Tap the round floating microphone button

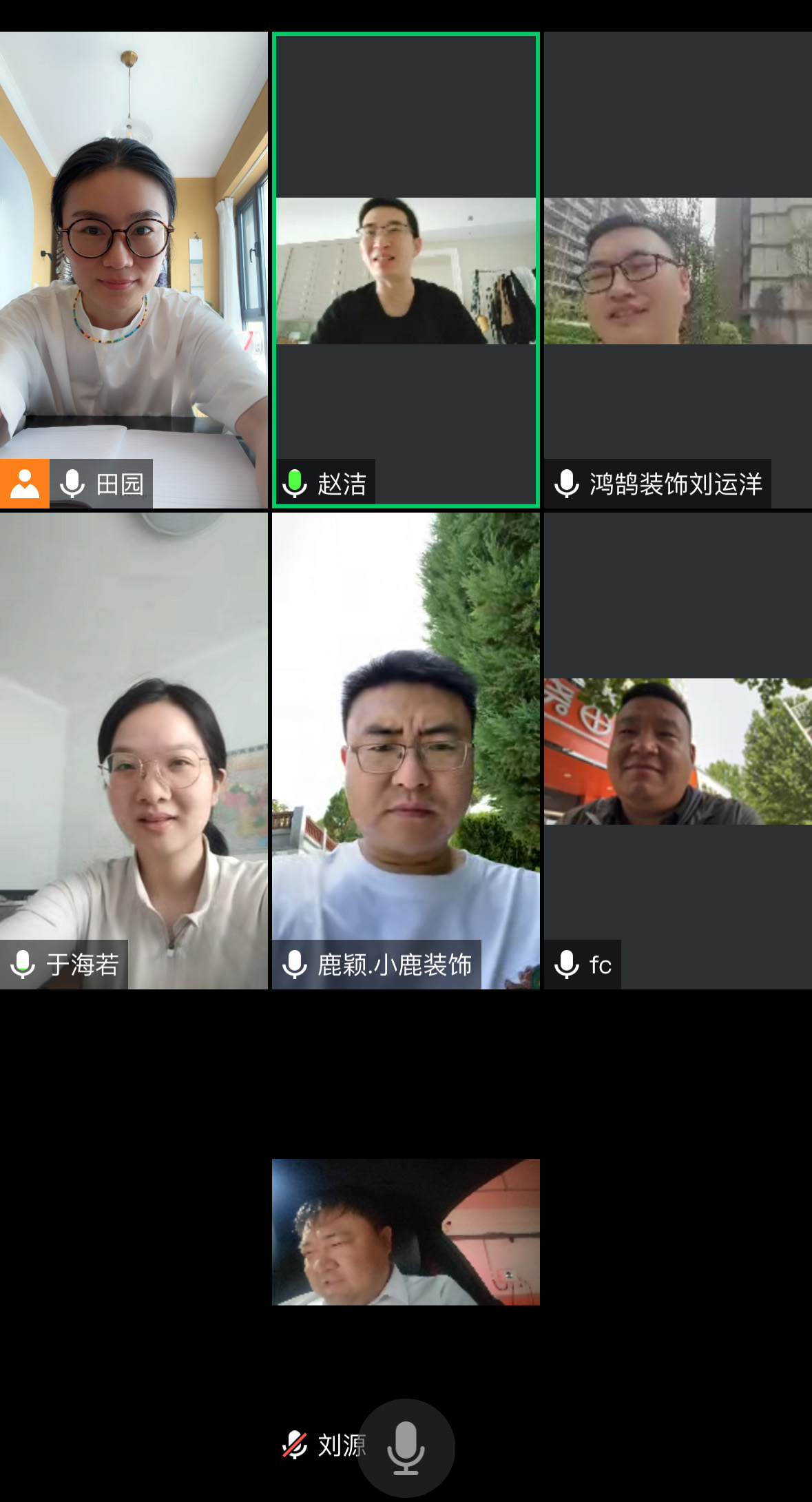pyautogui.click(x=406, y=1448)
